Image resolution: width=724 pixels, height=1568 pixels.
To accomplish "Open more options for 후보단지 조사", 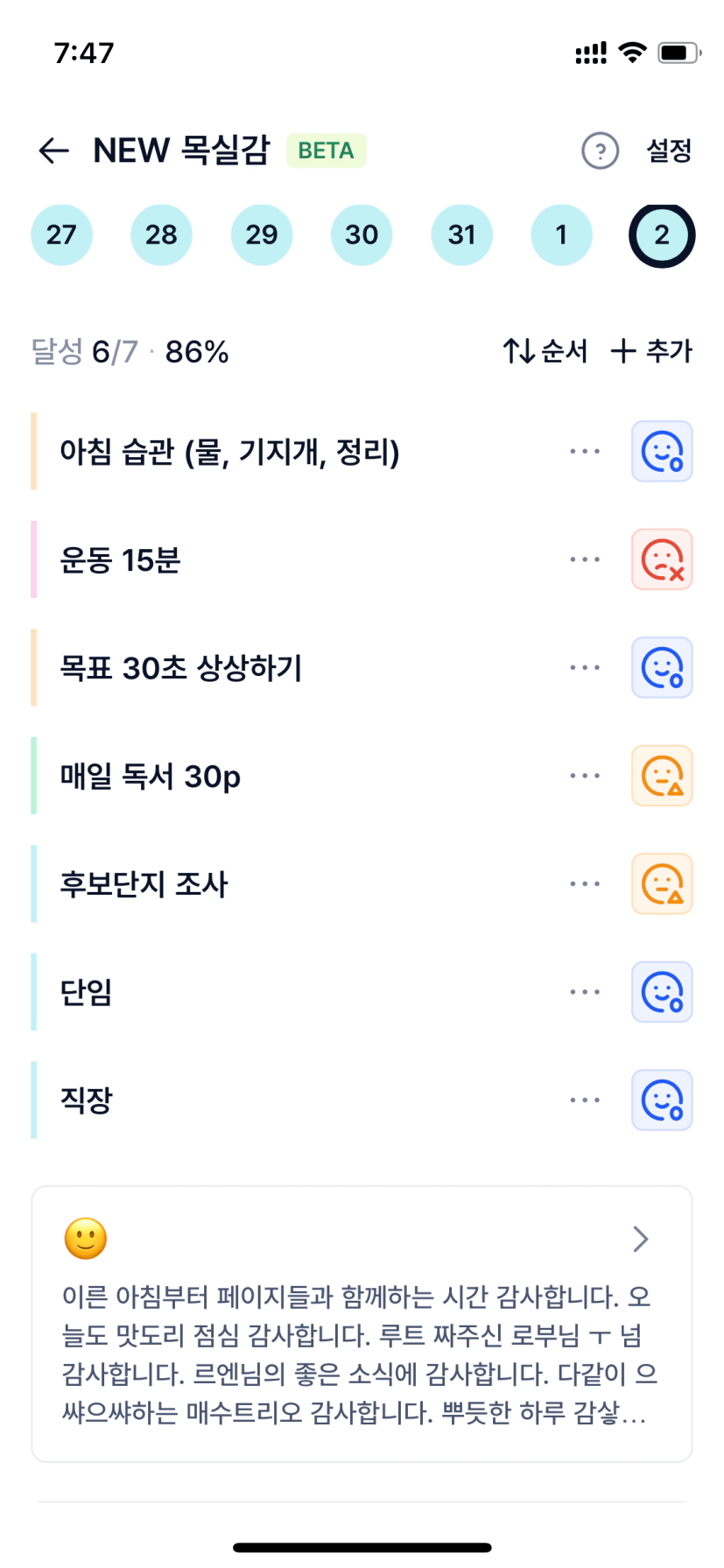I will 585,884.
